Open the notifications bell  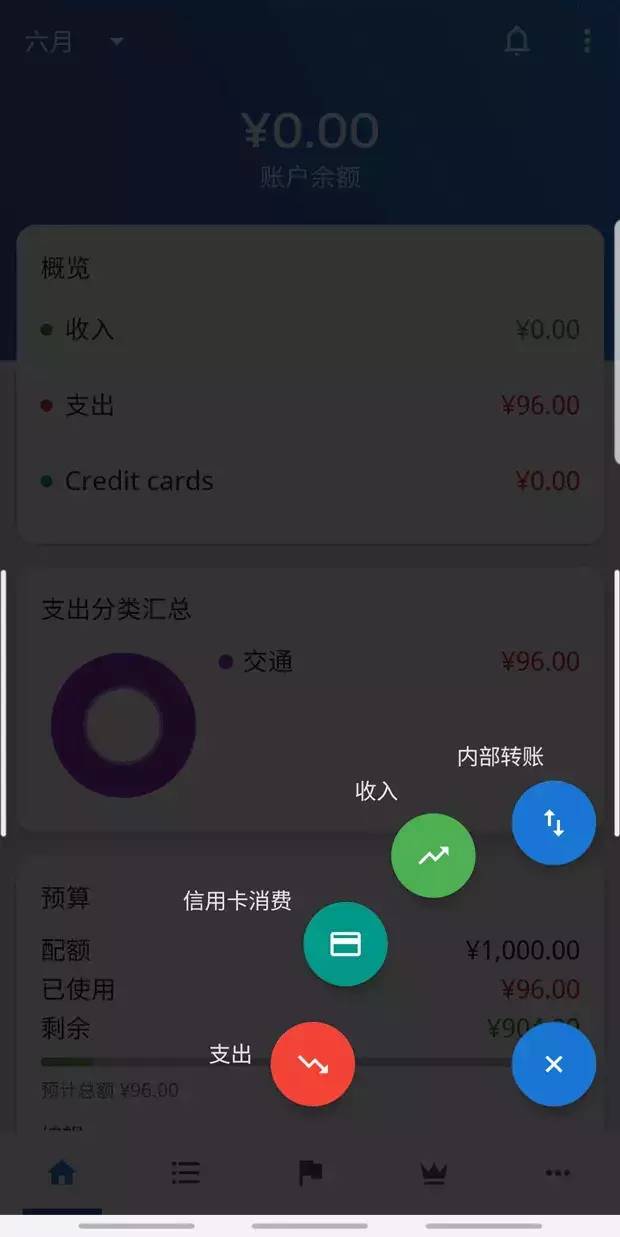pyautogui.click(x=517, y=42)
